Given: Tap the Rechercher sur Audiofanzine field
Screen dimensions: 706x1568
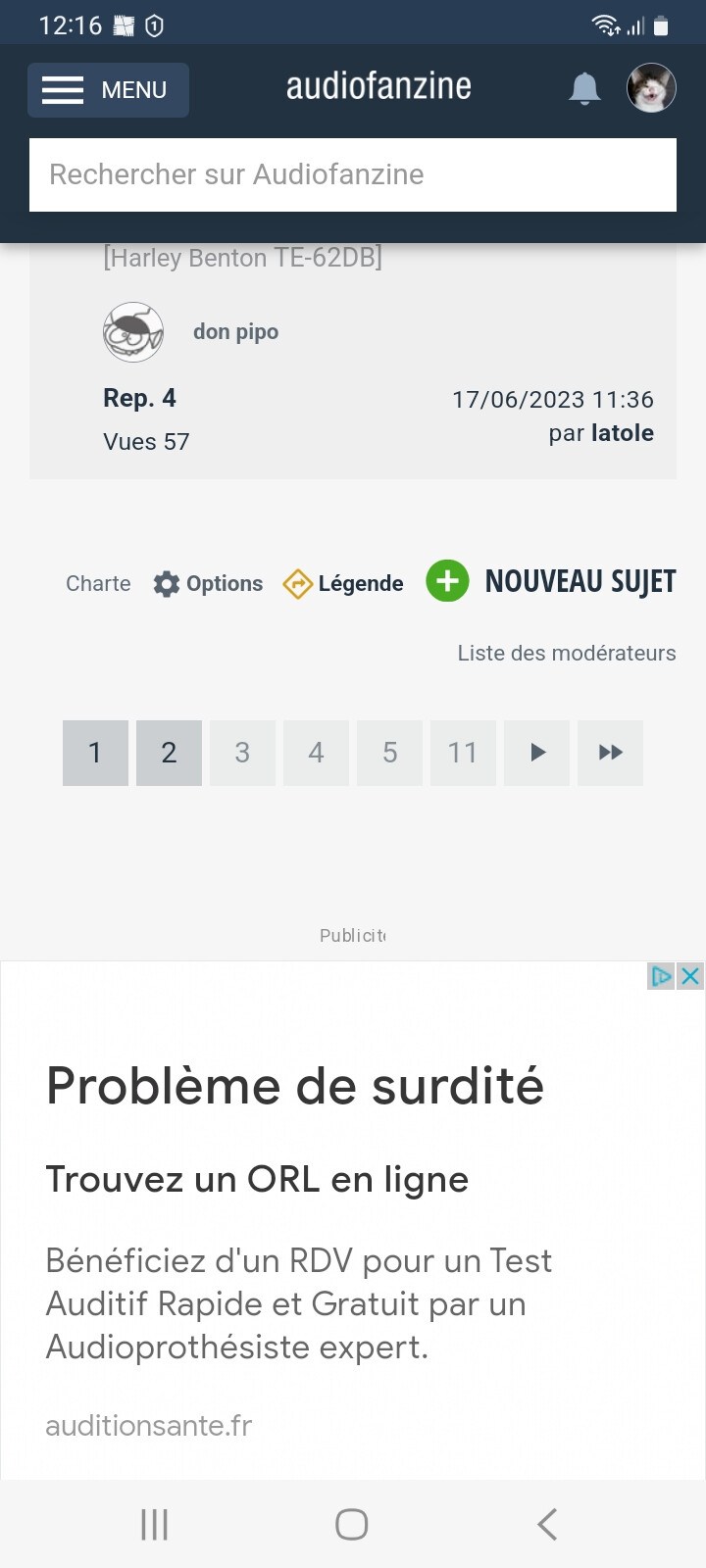Looking at the screenshot, I should pyautogui.click(x=353, y=174).
